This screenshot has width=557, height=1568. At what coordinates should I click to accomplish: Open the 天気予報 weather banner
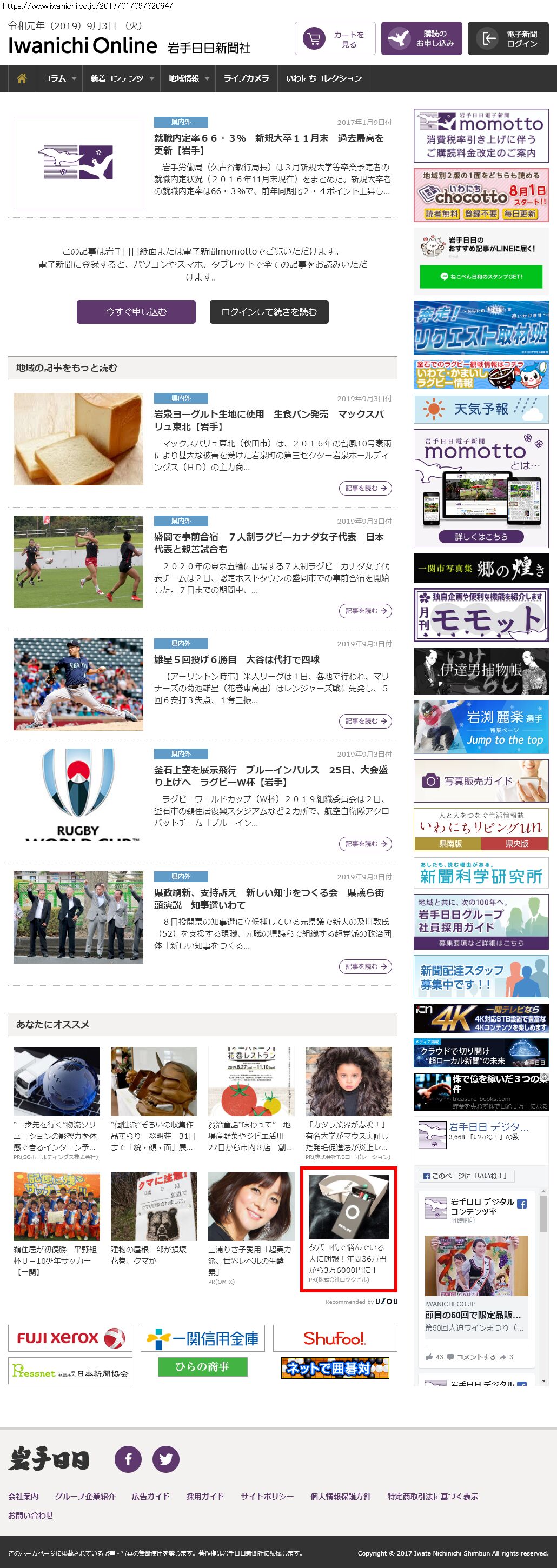(x=481, y=409)
